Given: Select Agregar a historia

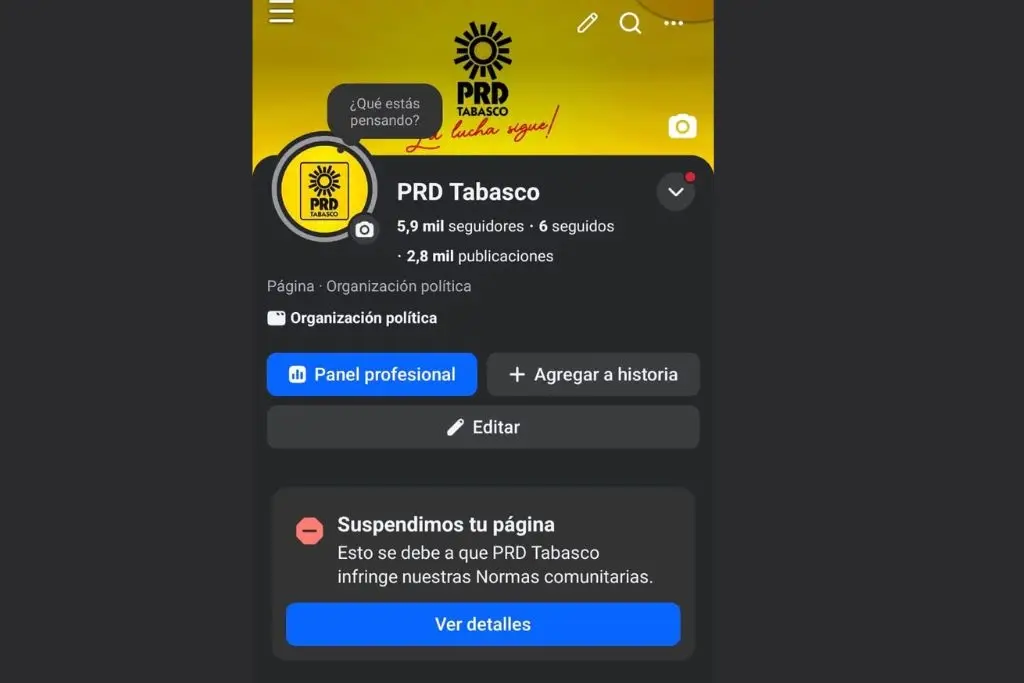Looking at the screenshot, I should click(593, 374).
